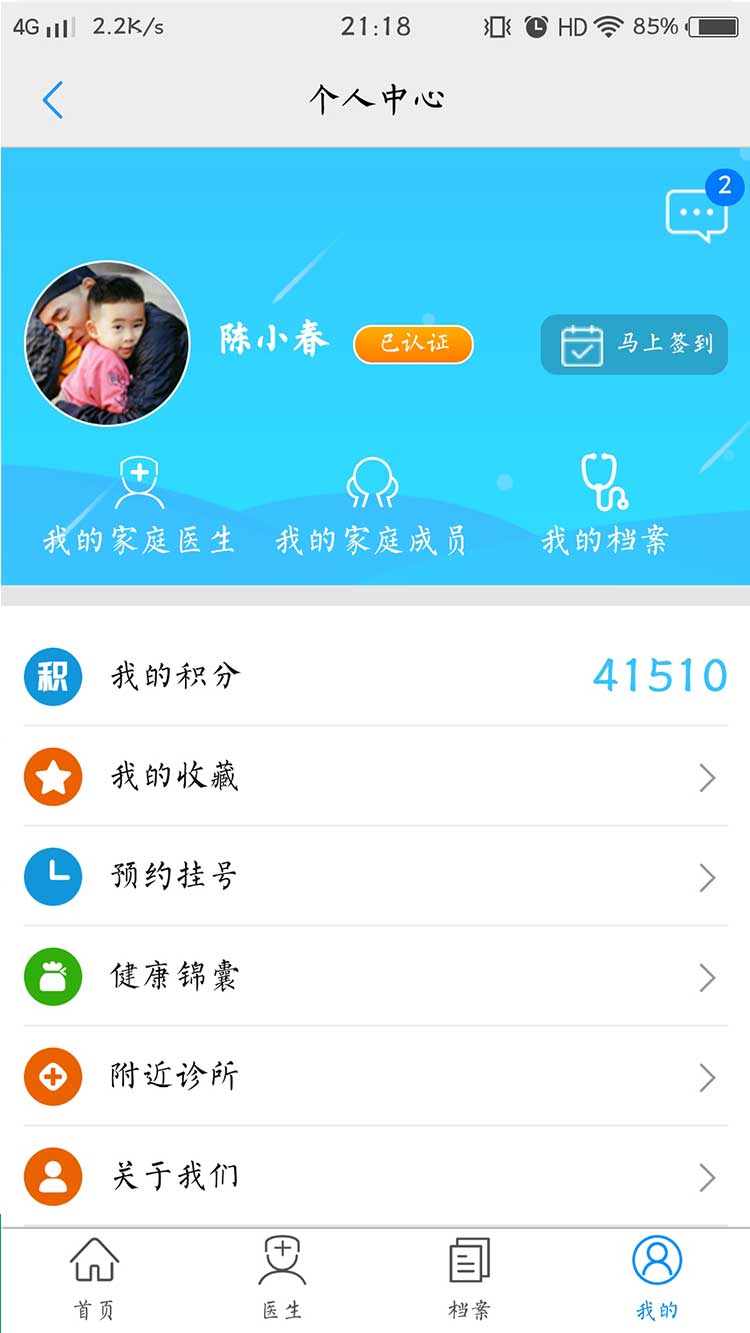The width and height of the screenshot is (750, 1333).
Task: Open the messages icon with badge
Action: 697,213
